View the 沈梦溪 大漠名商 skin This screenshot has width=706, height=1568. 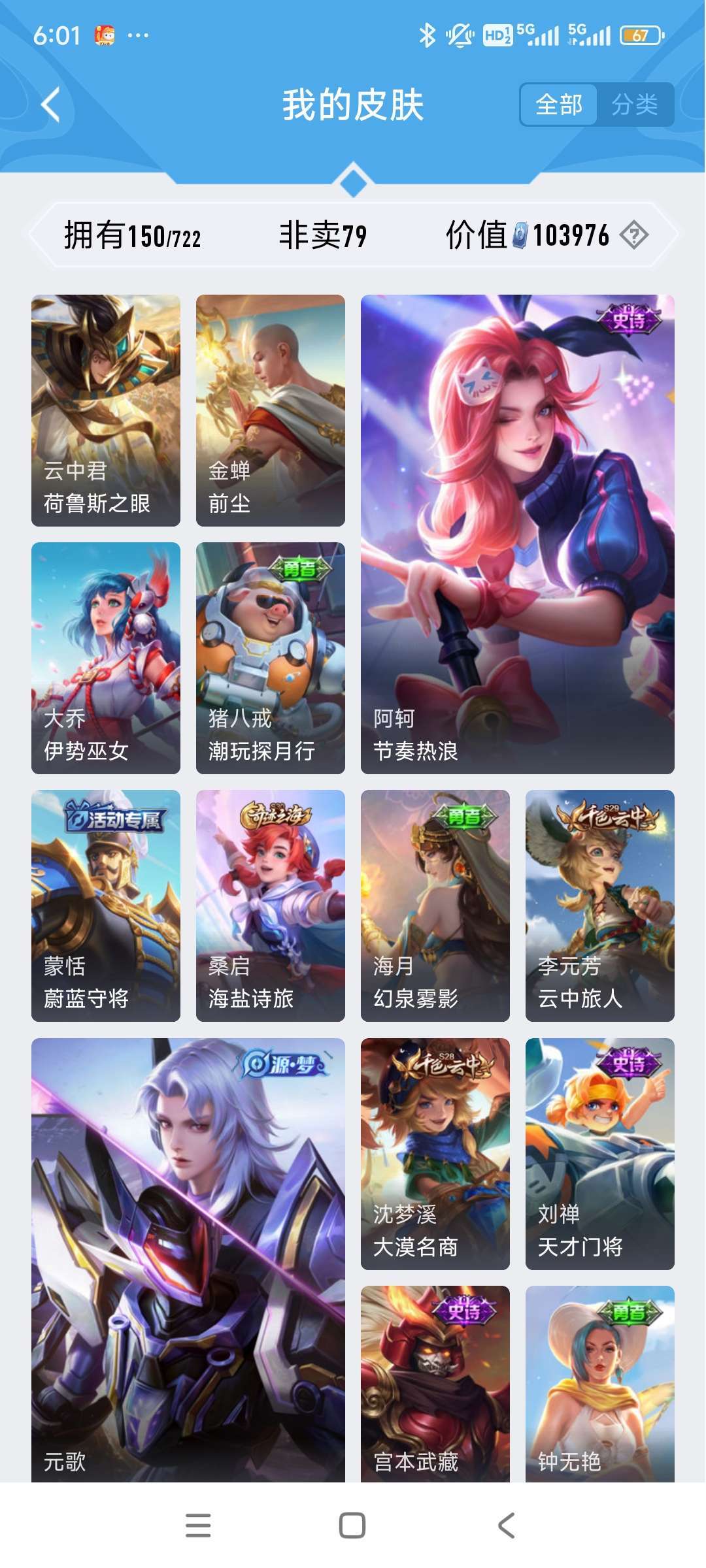(x=435, y=1154)
